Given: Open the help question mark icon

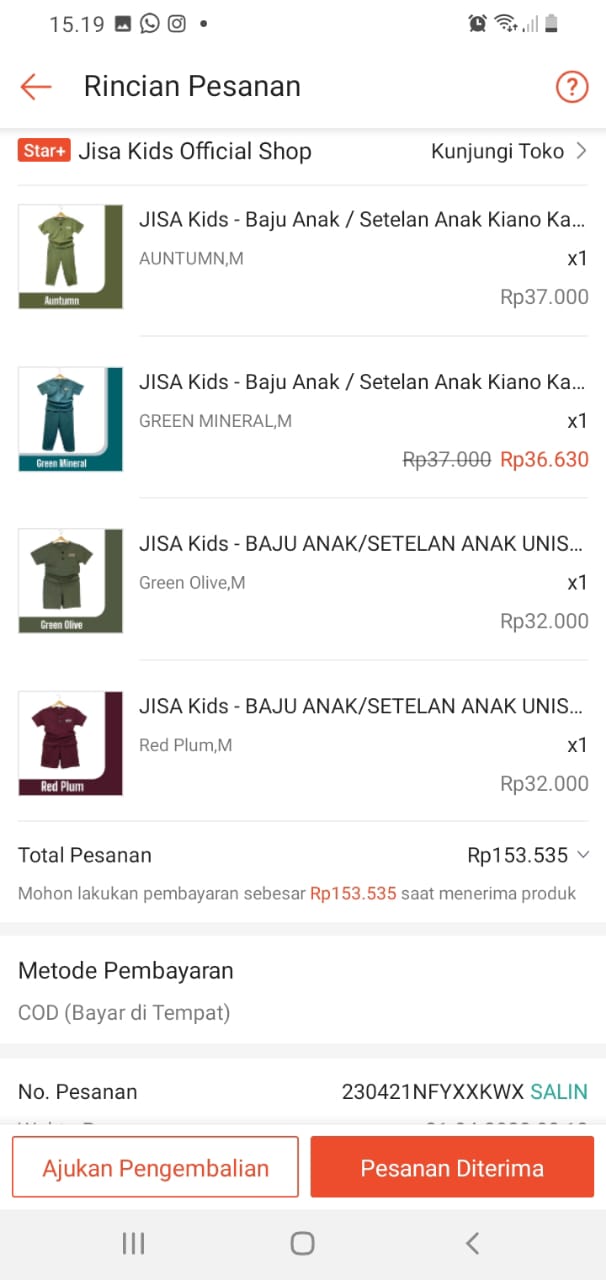Looking at the screenshot, I should click(x=571, y=87).
